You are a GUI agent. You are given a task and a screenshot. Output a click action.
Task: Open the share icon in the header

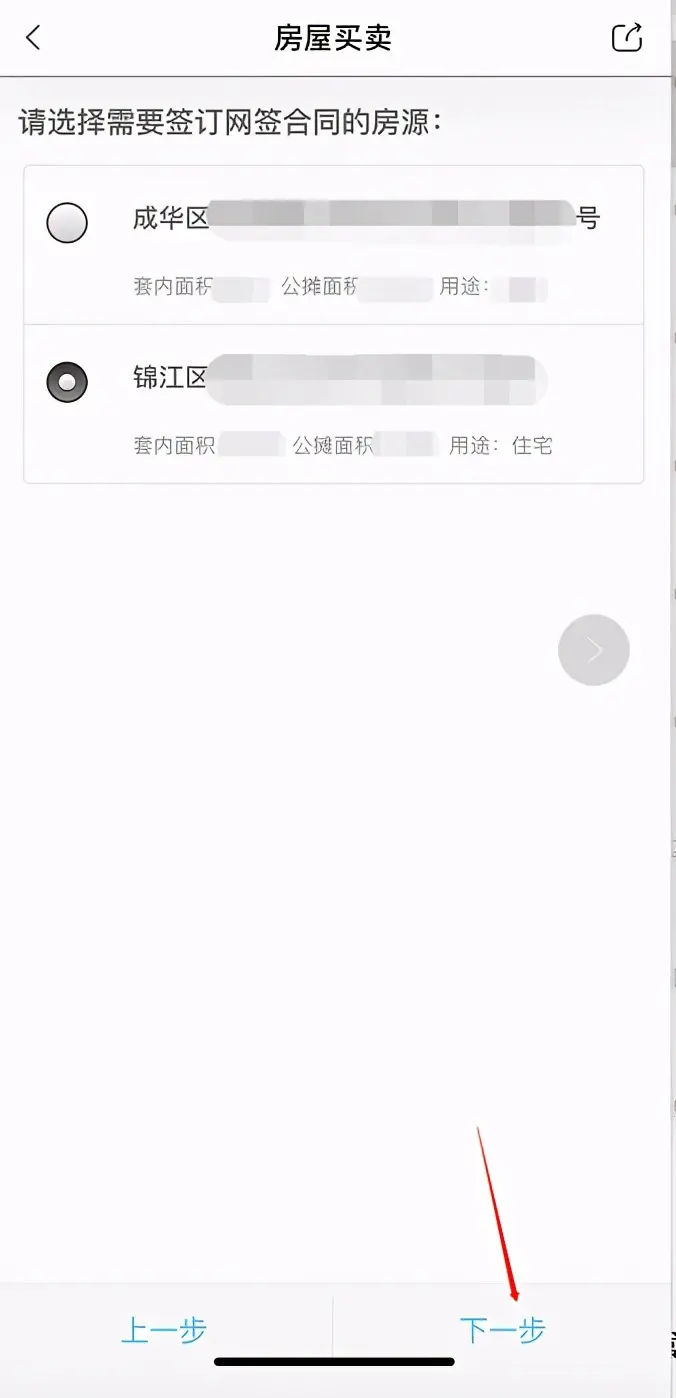click(627, 37)
